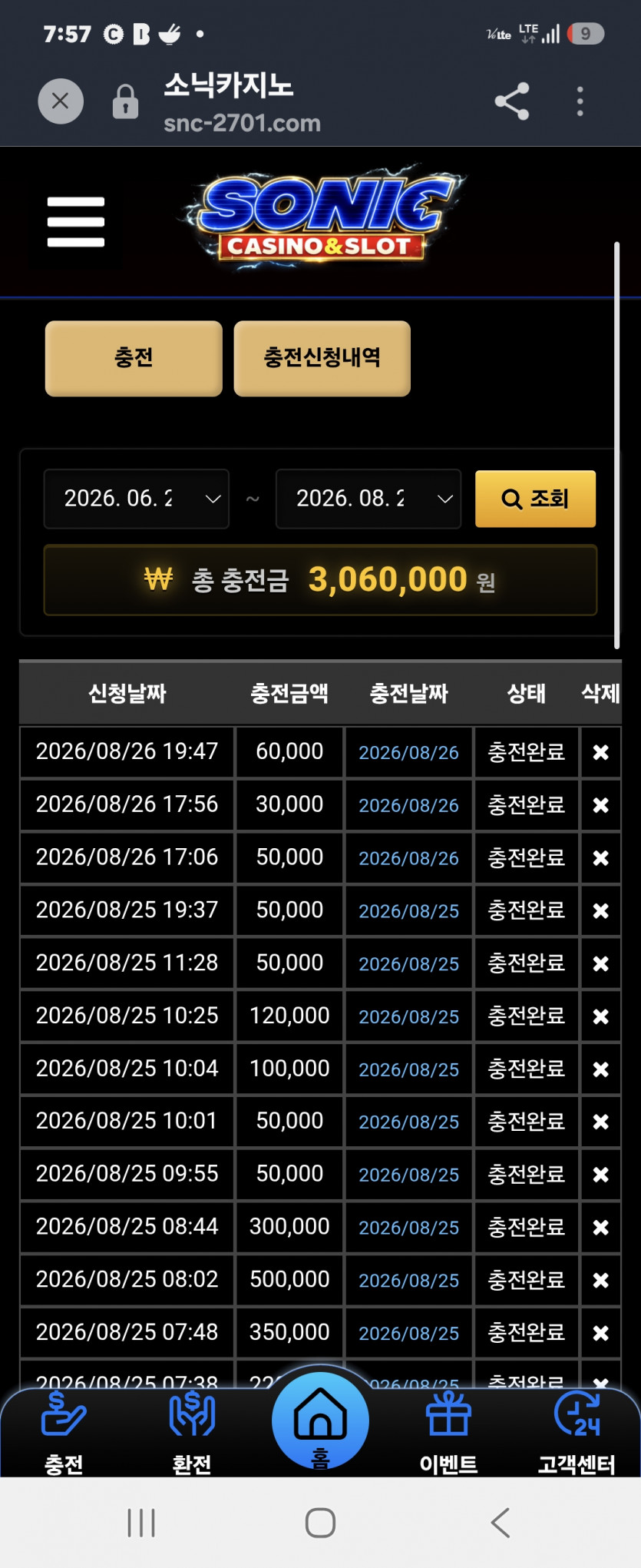641x1568 pixels.
Task: Expand the end date 2026. 08 dropdown
Action: pos(368,499)
